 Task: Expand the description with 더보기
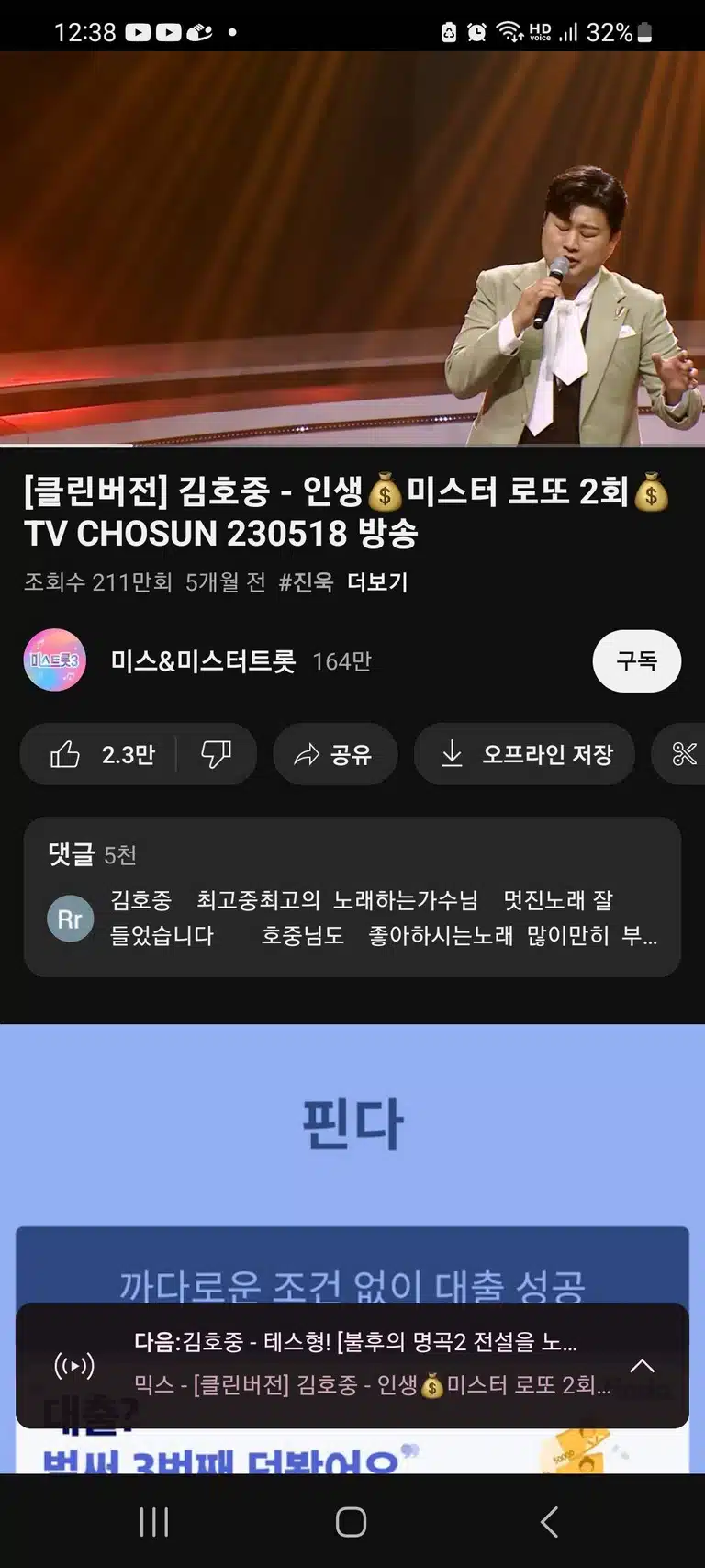(377, 582)
